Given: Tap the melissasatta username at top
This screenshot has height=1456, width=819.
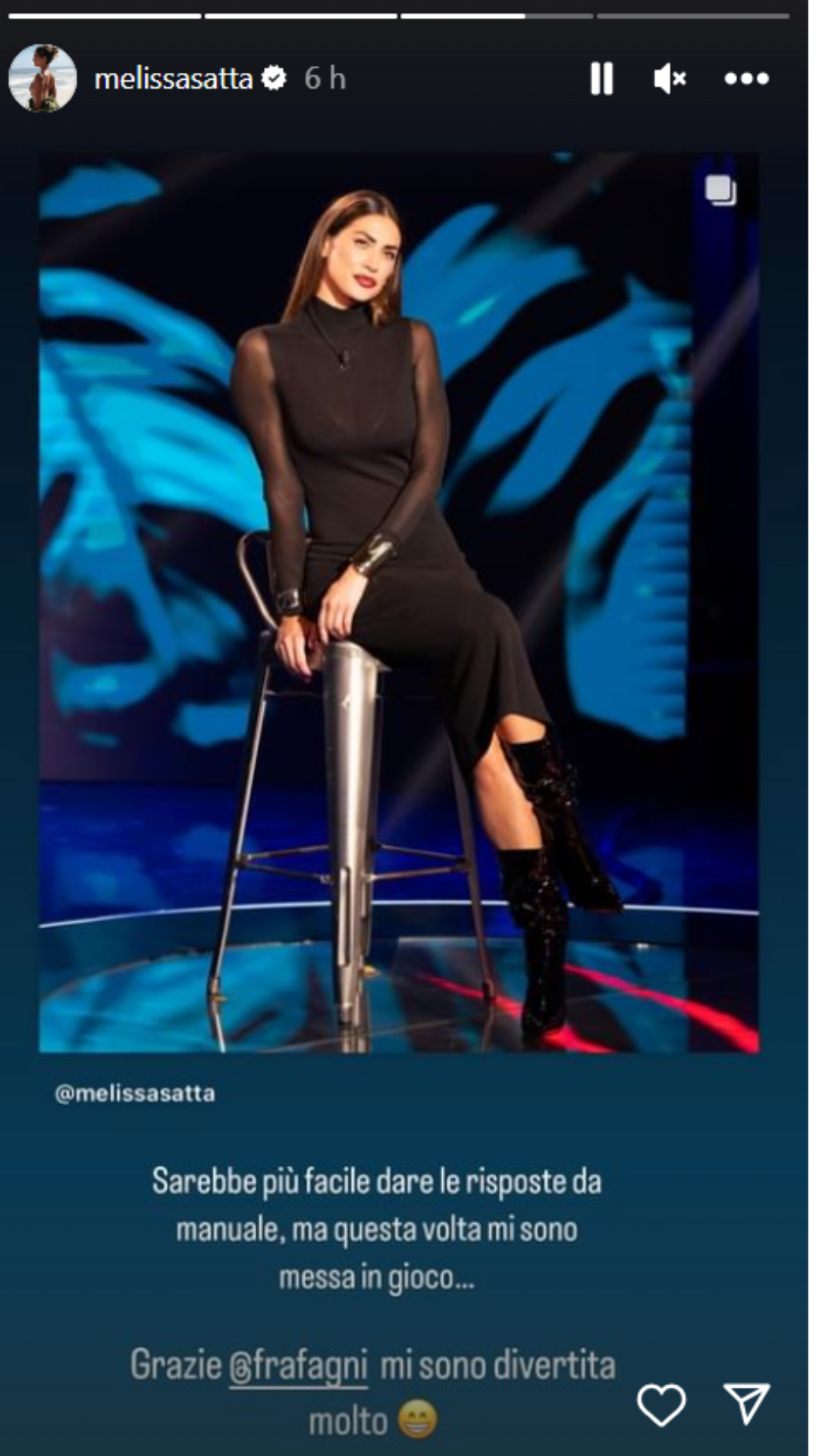Looking at the screenshot, I should point(173,78).
